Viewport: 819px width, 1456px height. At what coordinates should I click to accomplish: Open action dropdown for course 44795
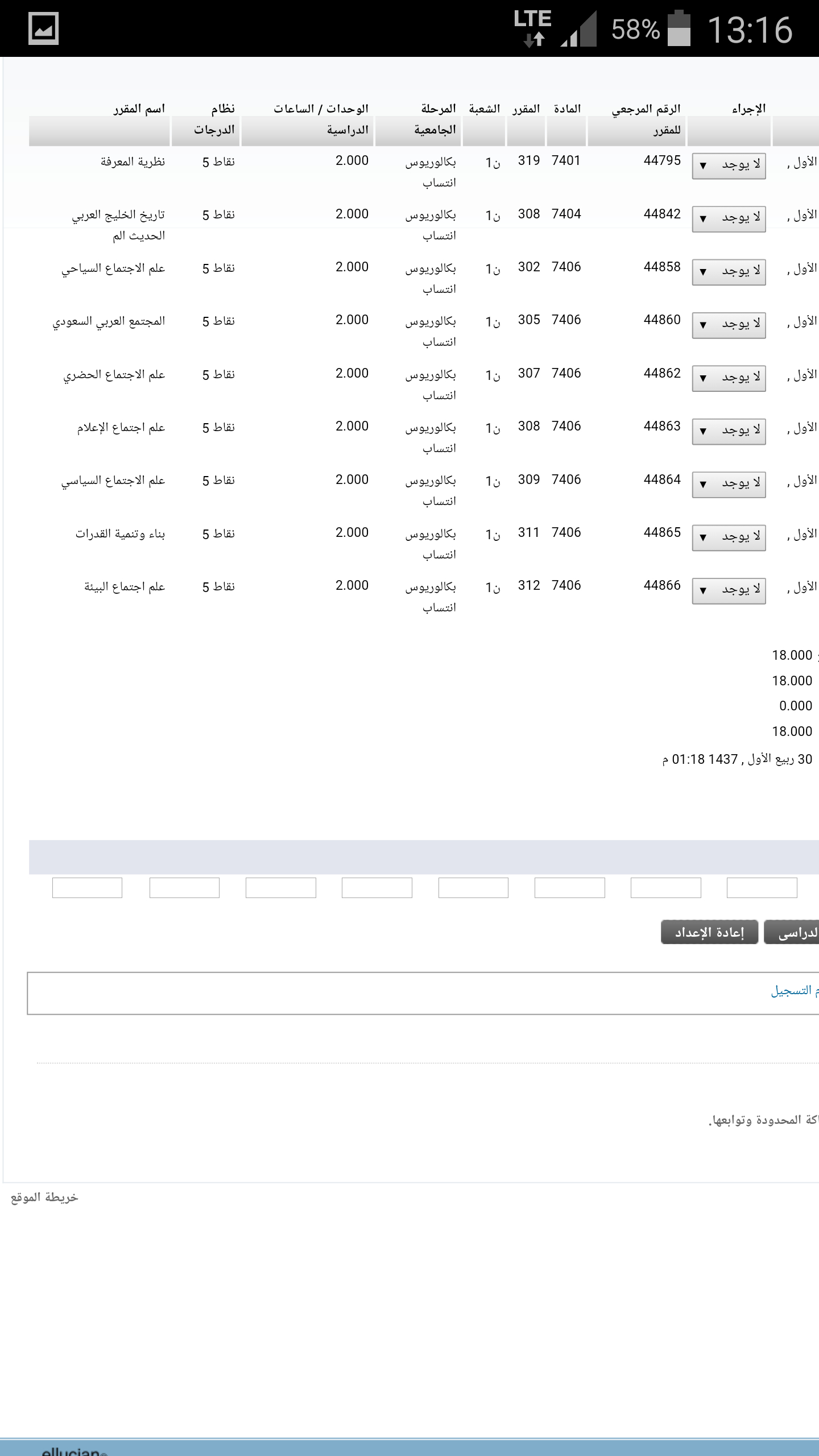729,166
